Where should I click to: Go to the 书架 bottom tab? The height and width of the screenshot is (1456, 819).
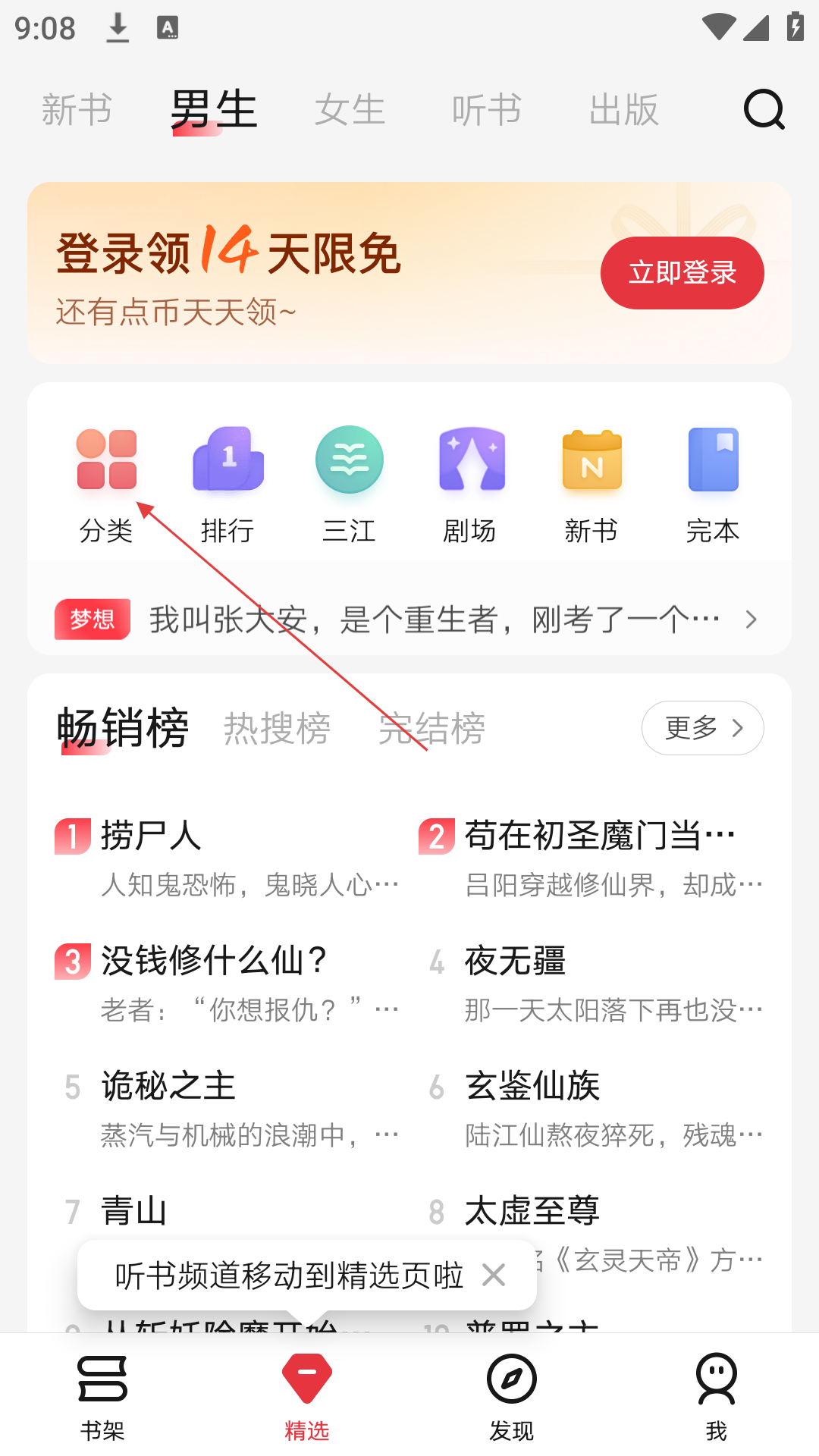tap(102, 1397)
